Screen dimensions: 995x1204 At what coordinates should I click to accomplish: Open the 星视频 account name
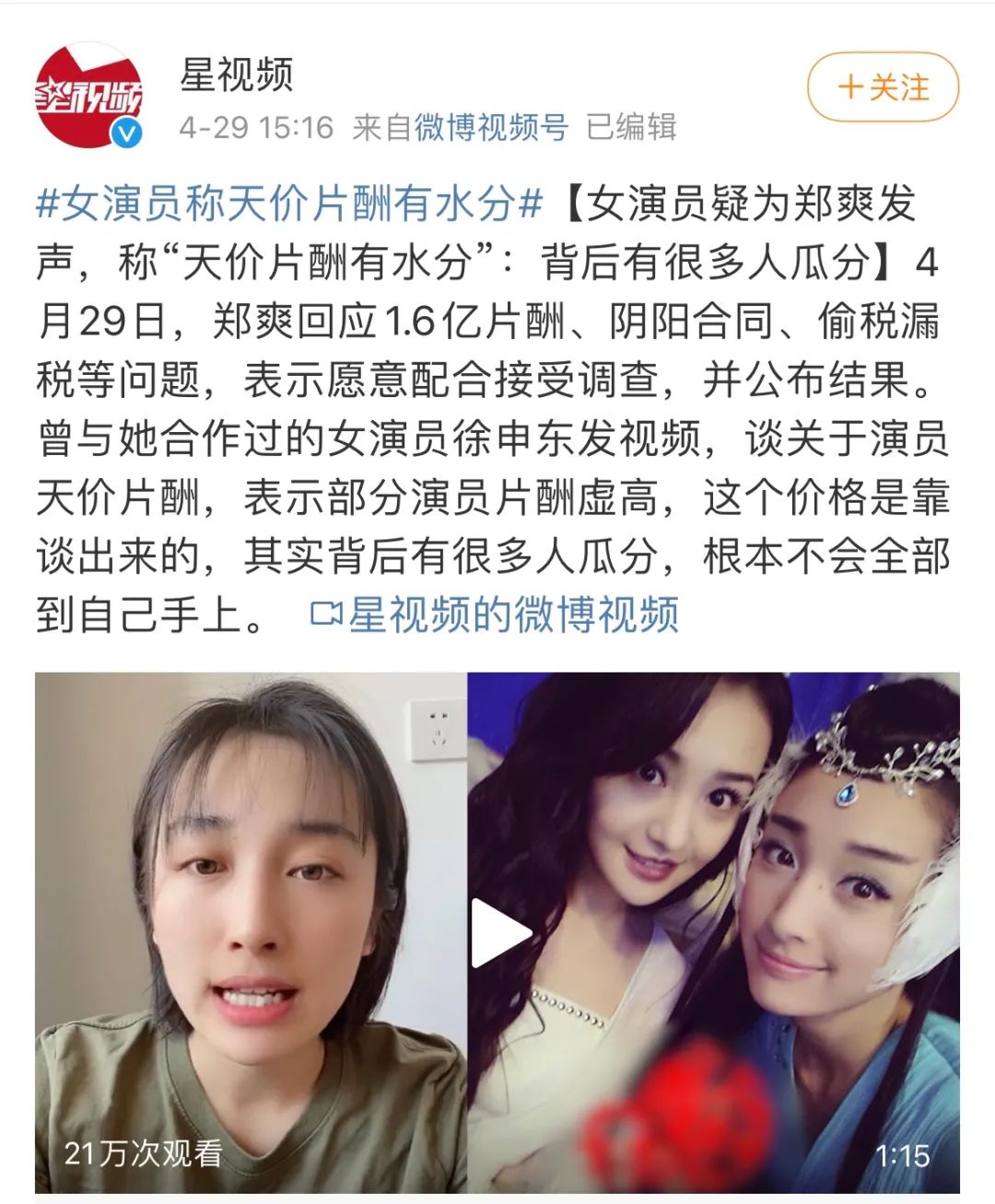237,74
